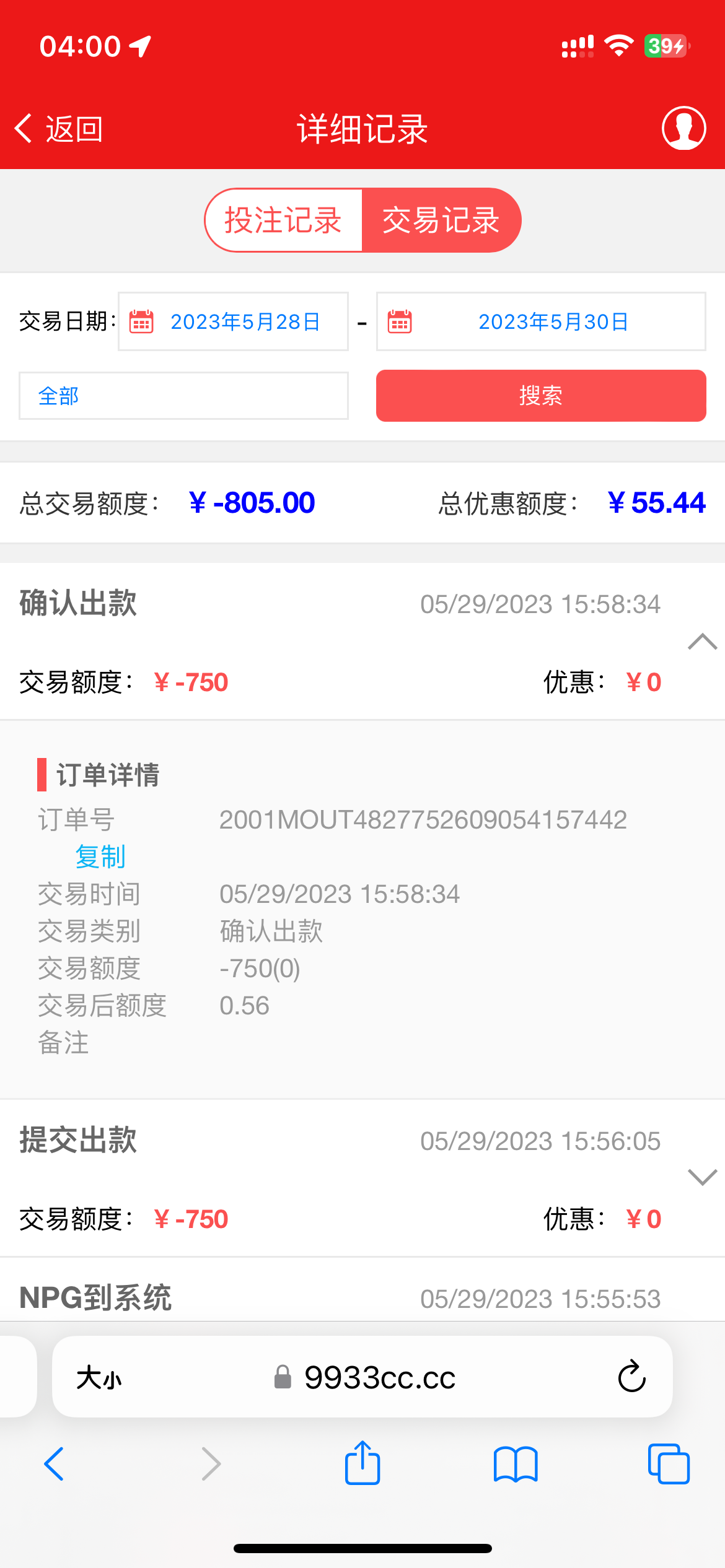
Task: Open Safari bookmarks
Action: pyautogui.click(x=516, y=1464)
